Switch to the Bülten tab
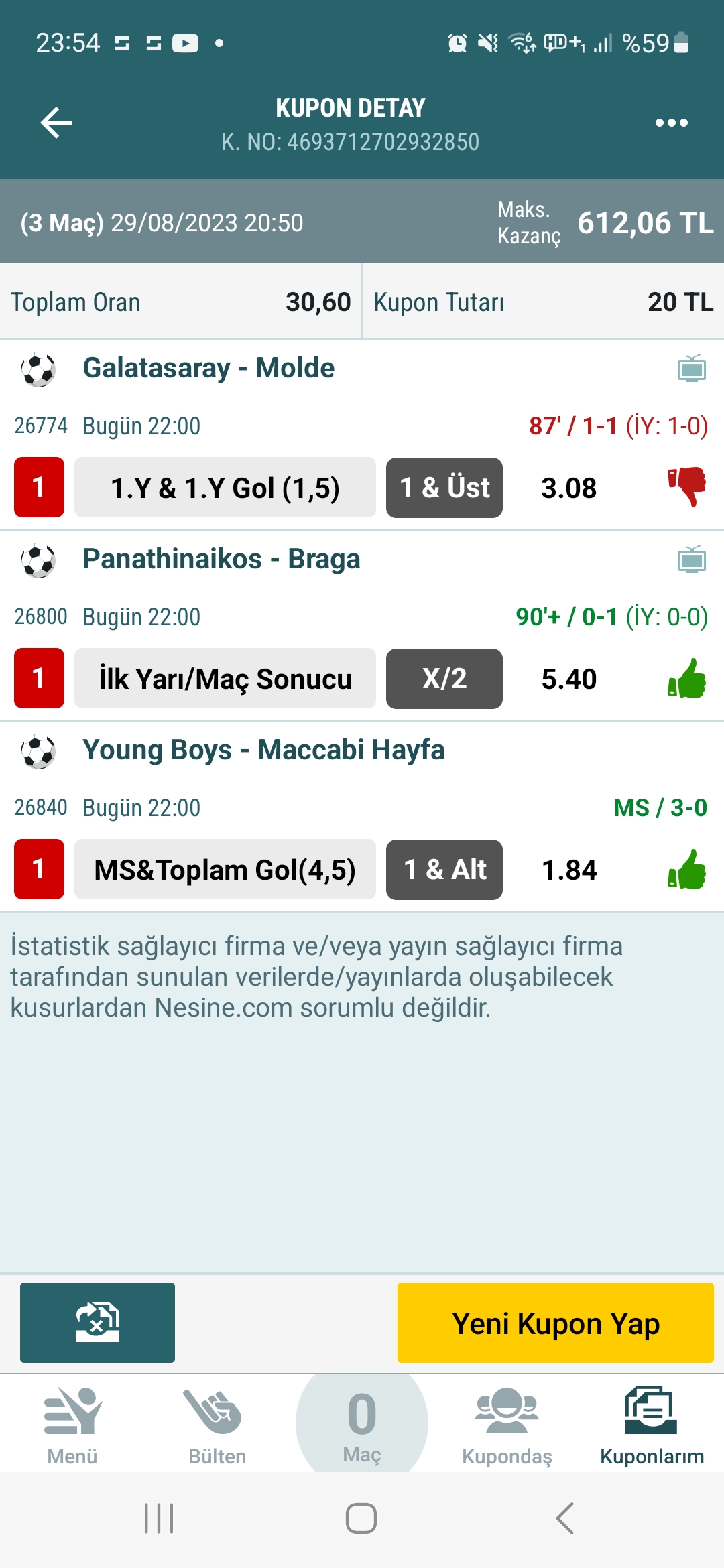 click(x=217, y=1425)
